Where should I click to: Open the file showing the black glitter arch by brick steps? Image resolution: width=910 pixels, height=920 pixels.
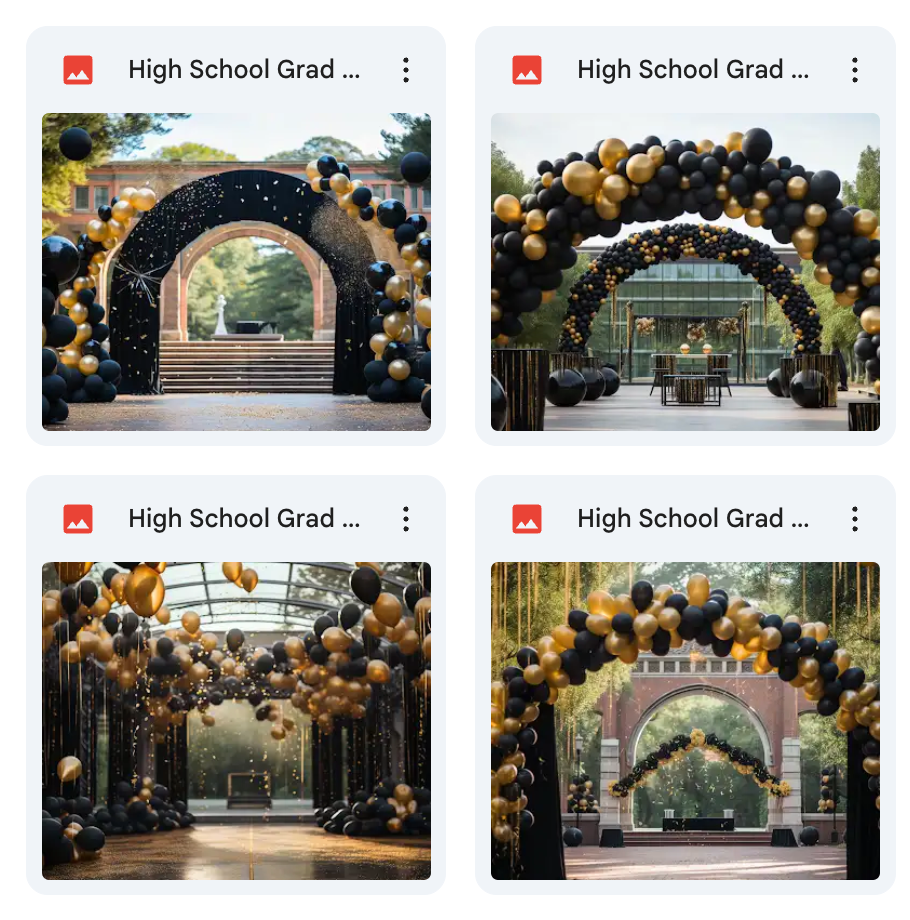pos(236,272)
